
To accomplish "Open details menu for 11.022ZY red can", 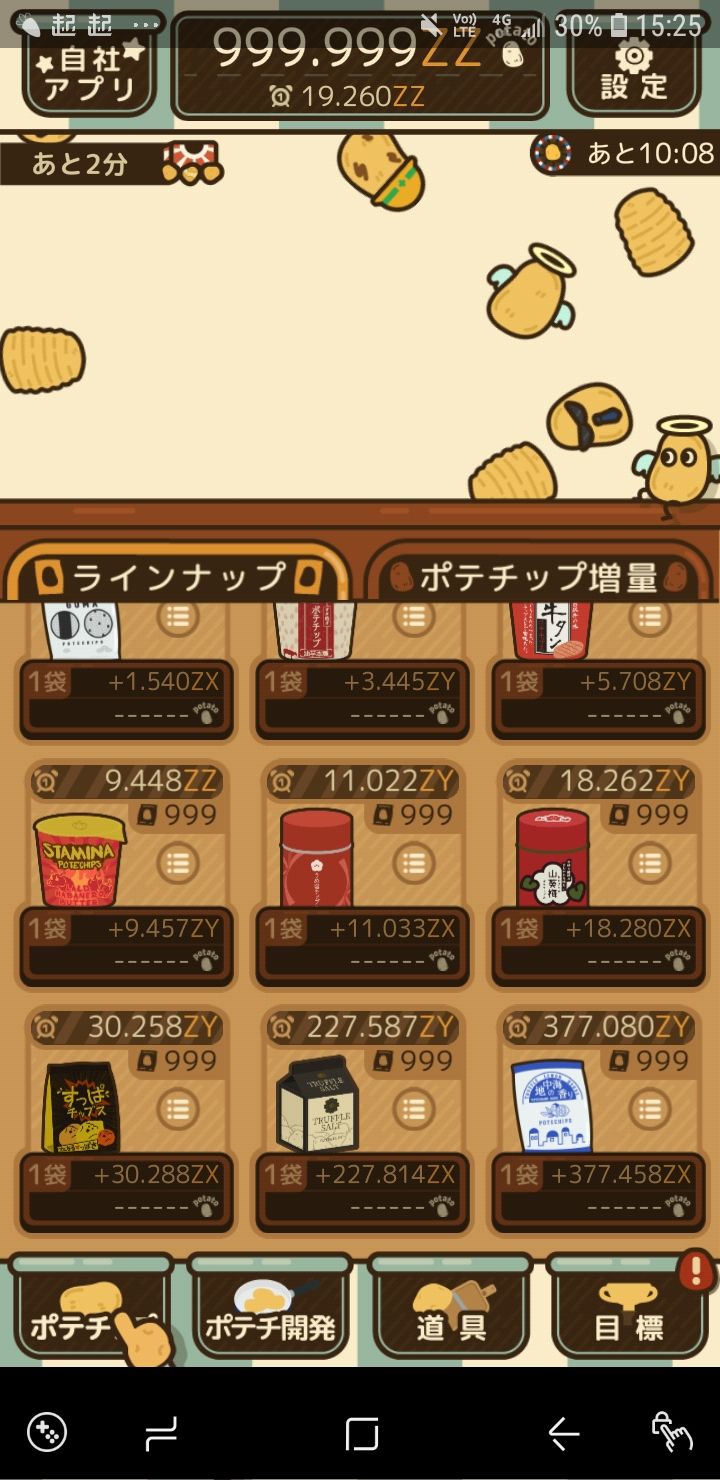I will coord(414,862).
